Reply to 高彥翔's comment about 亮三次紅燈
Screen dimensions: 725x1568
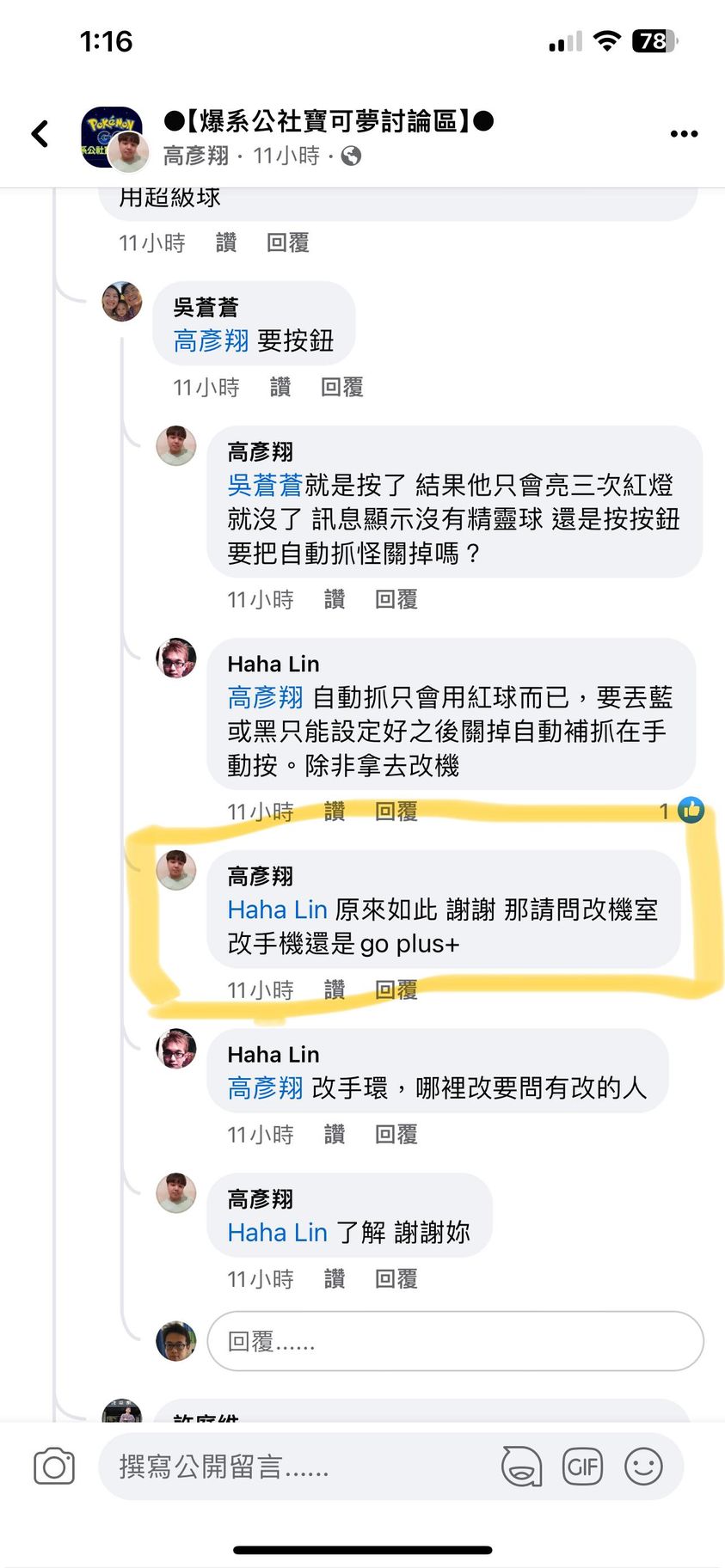[x=396, y=599]
